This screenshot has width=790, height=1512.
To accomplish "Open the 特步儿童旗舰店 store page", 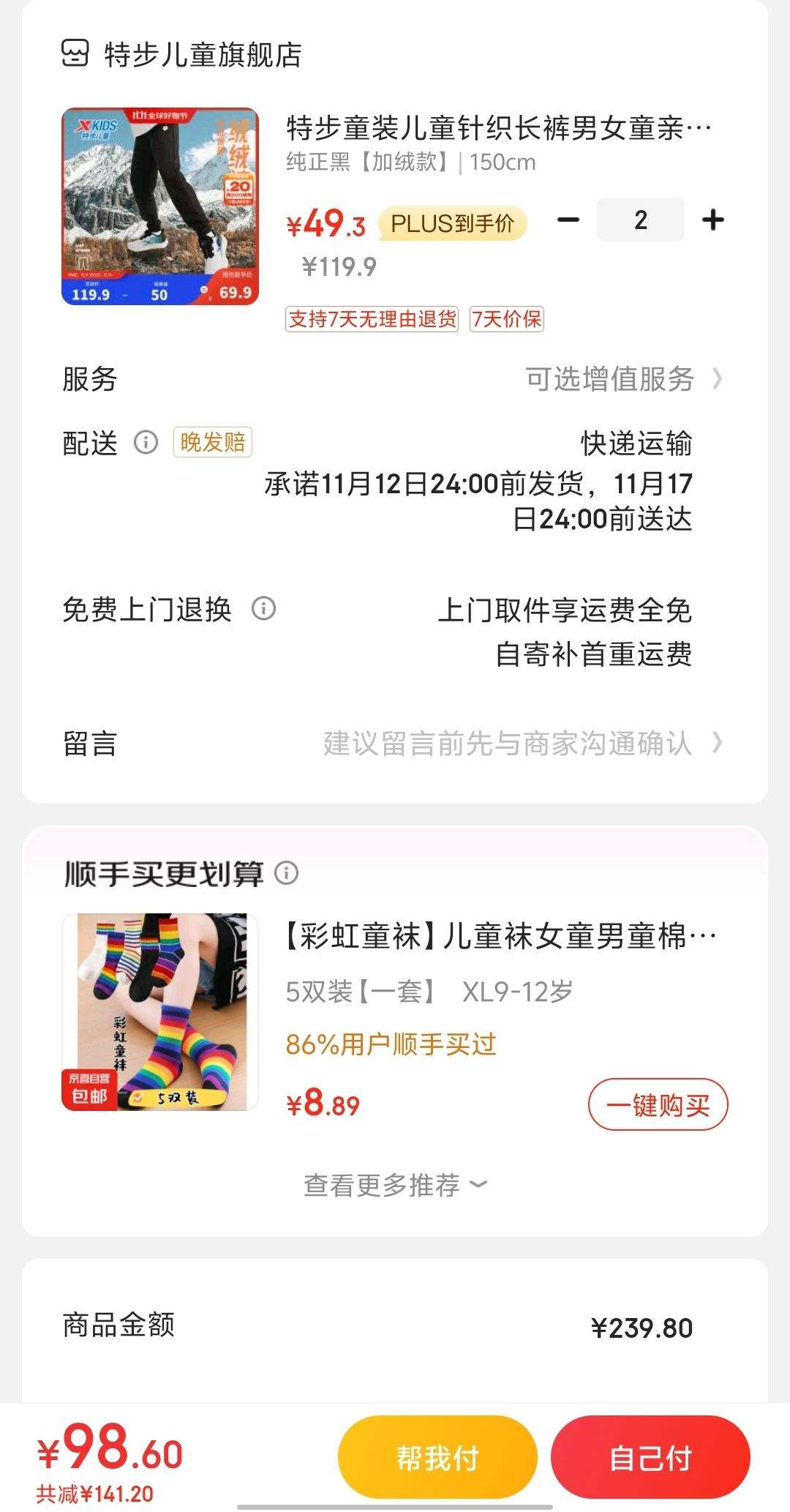I will point(181,54).
